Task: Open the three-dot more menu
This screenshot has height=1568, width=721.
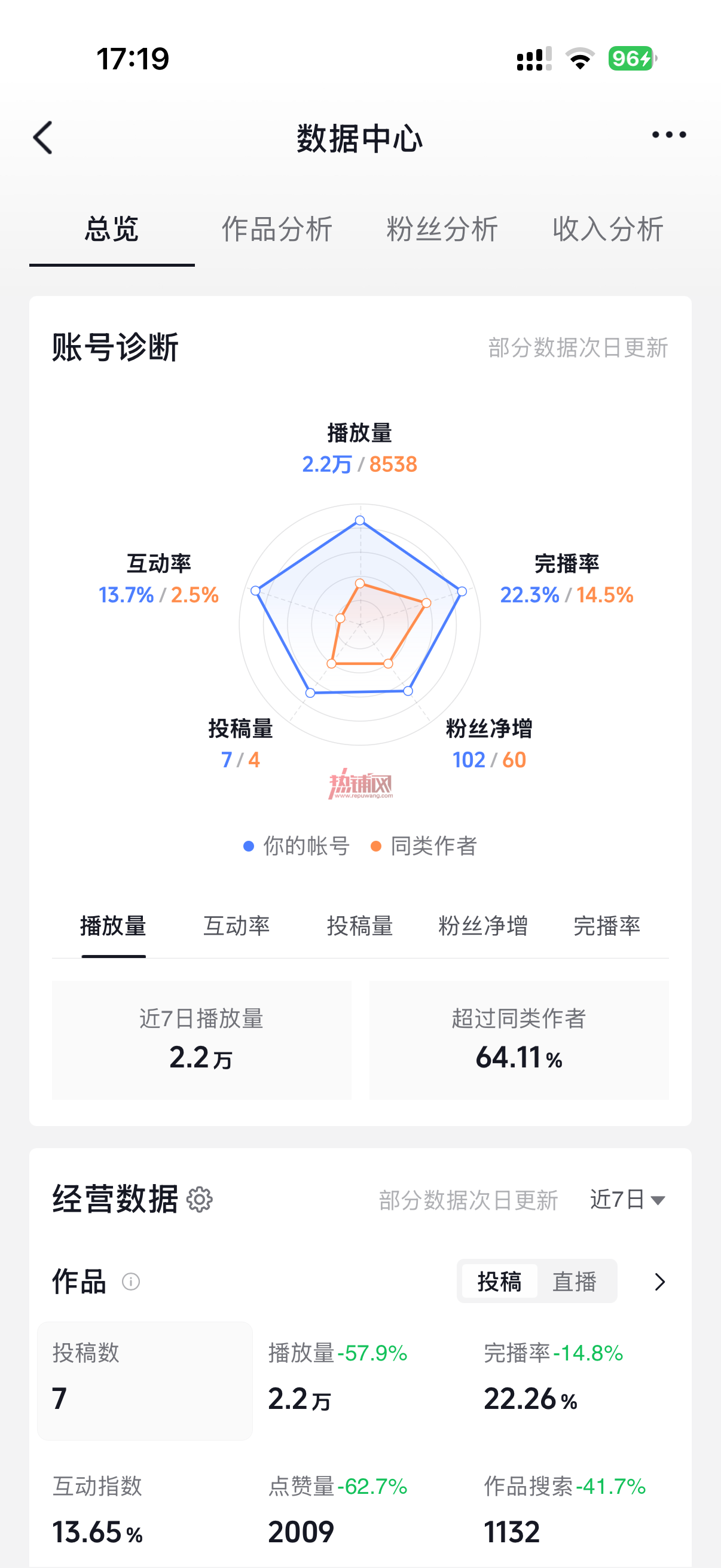Action: click(668, 135)
